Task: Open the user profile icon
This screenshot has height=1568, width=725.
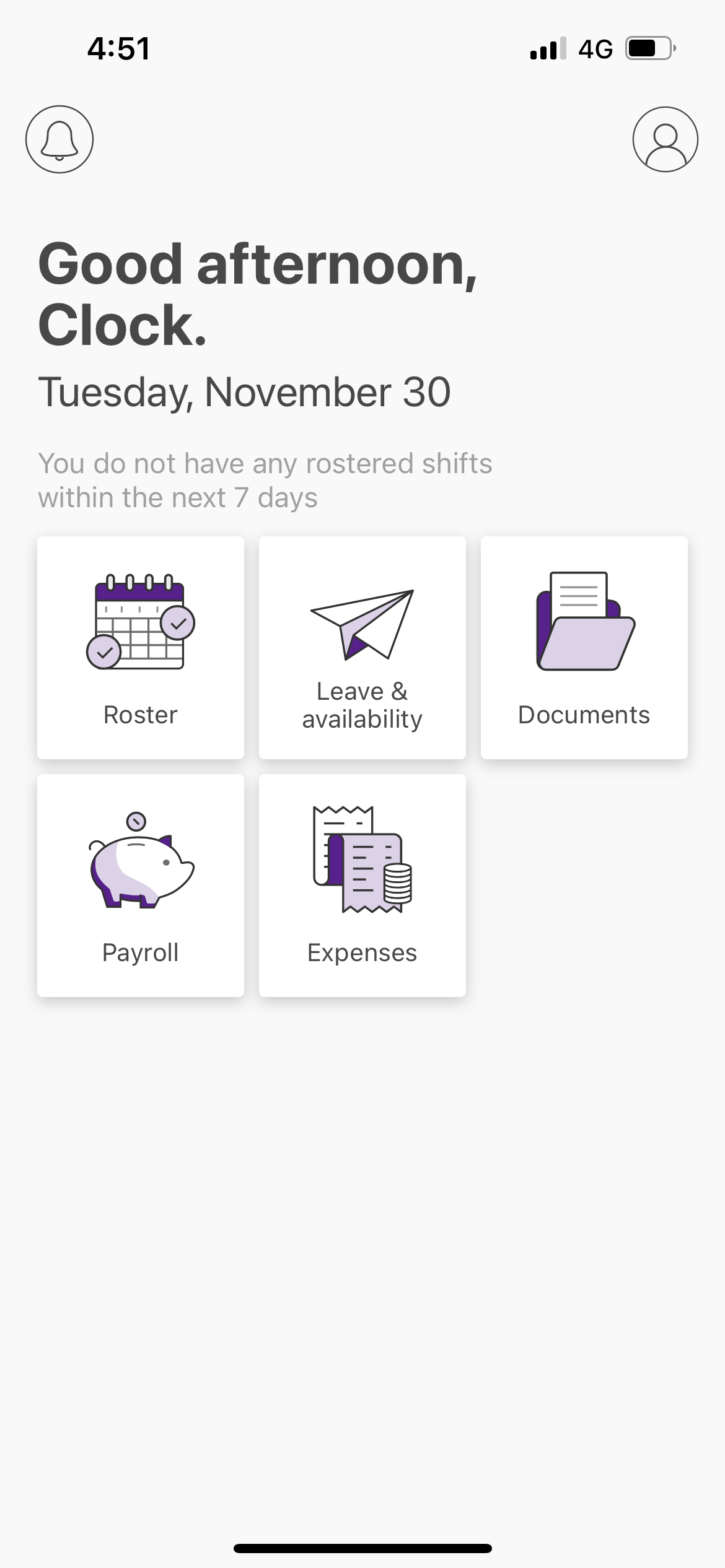Action: tap(665, 139)
